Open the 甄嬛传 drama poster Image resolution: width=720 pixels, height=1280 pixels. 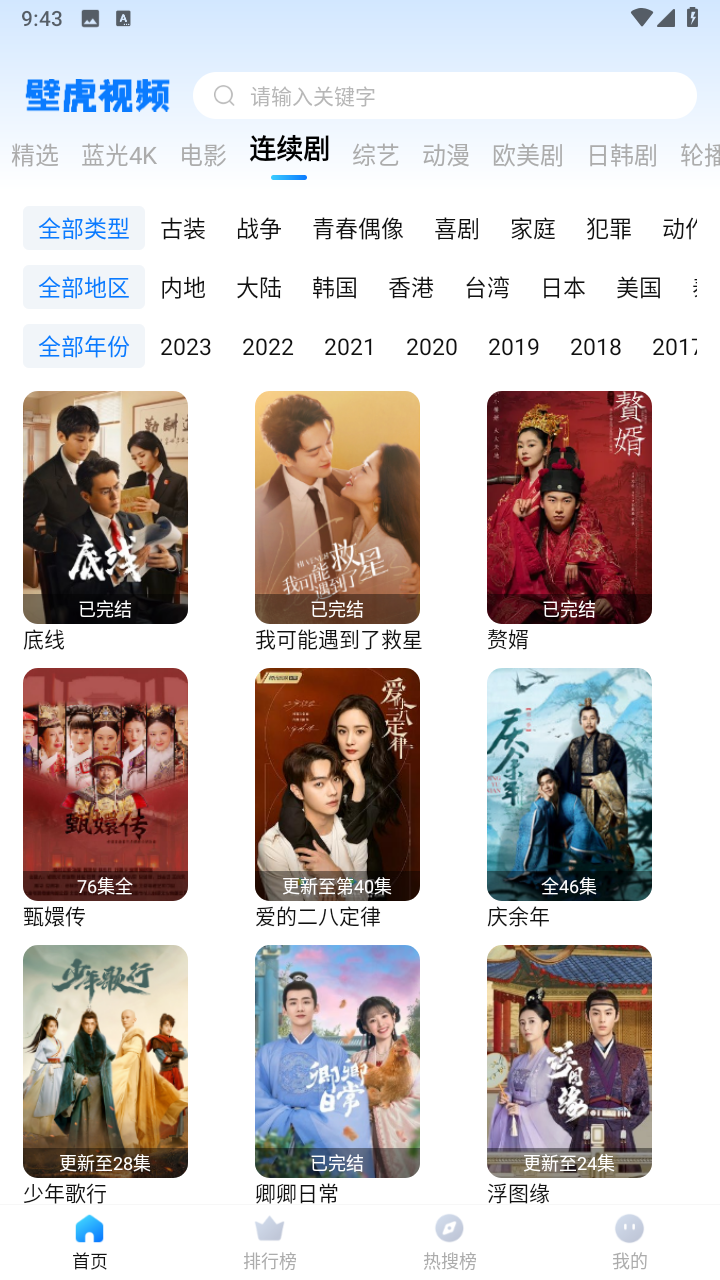[104, 784]
